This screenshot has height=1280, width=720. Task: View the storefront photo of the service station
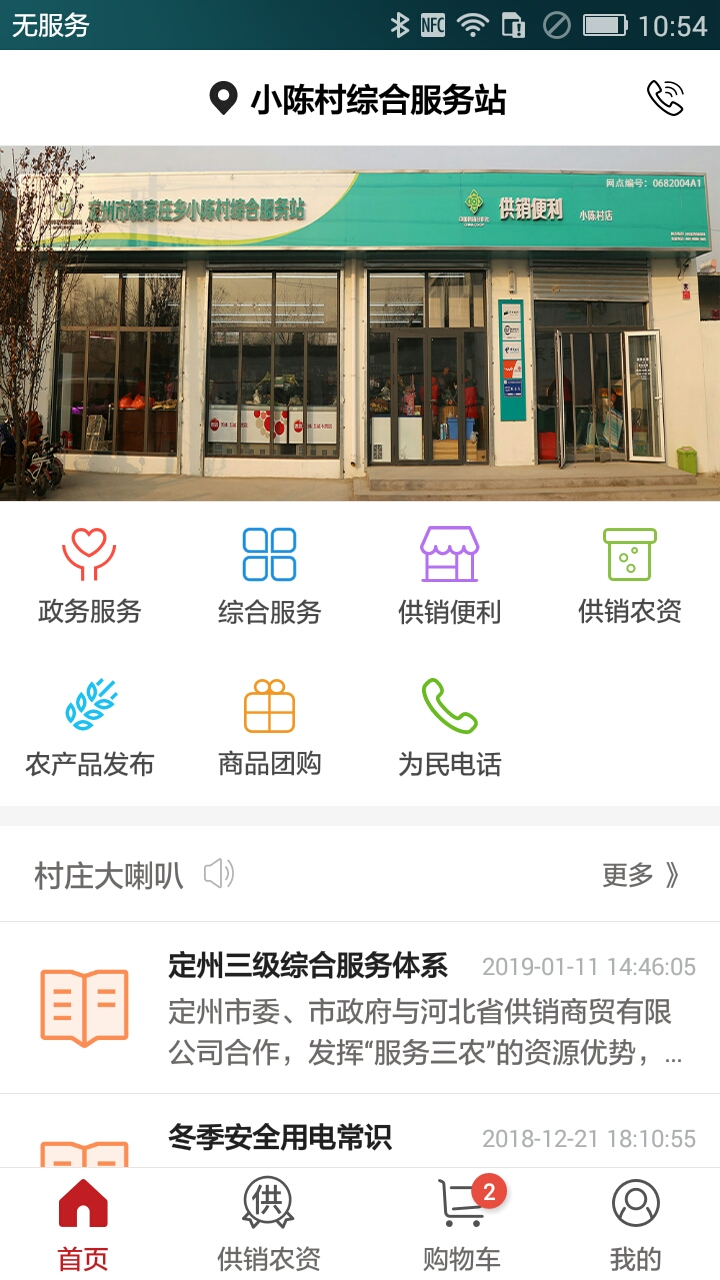click(360, 324)
